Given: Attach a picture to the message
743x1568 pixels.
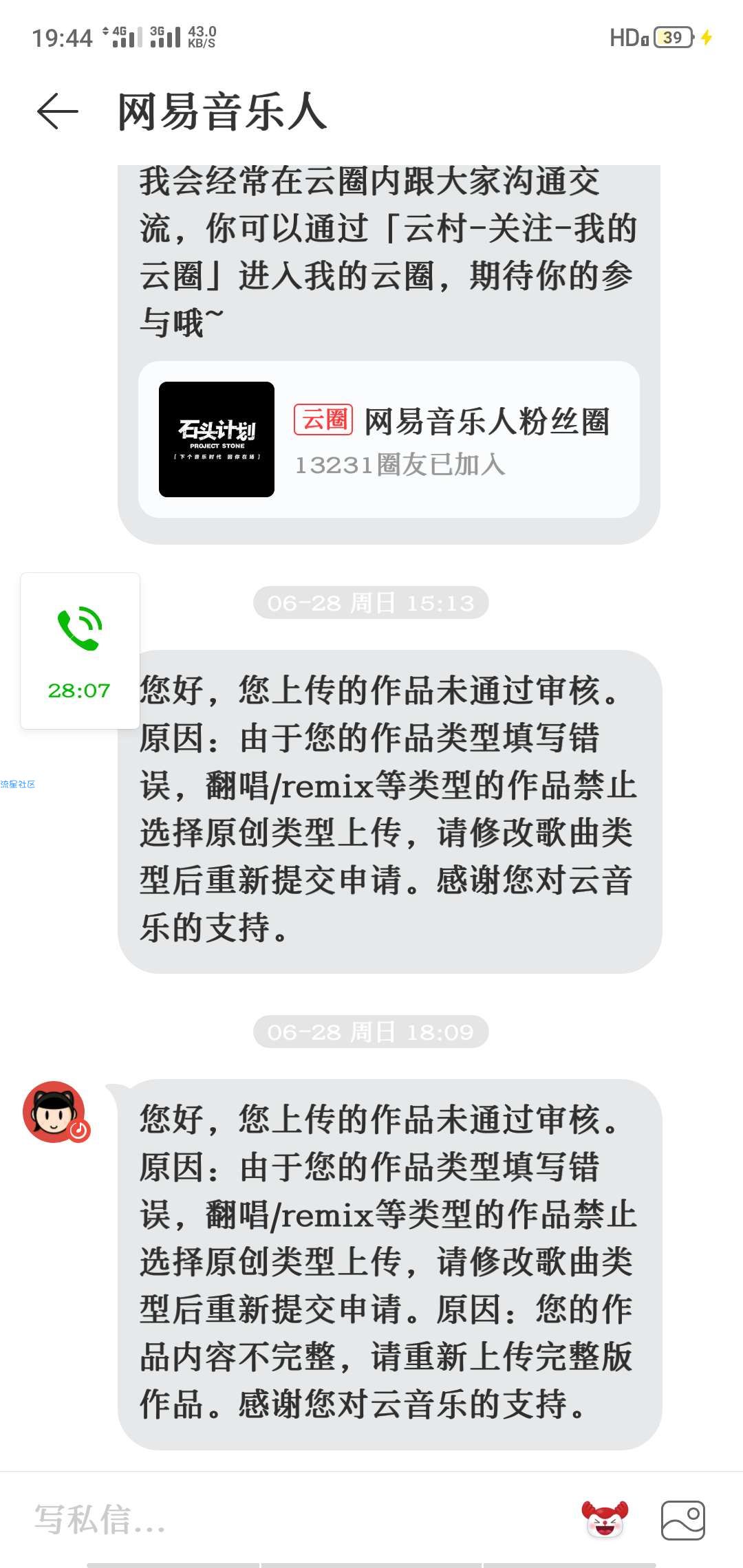Looking at the screenshot, I should pyautogui.click(x=682, y=1519).
